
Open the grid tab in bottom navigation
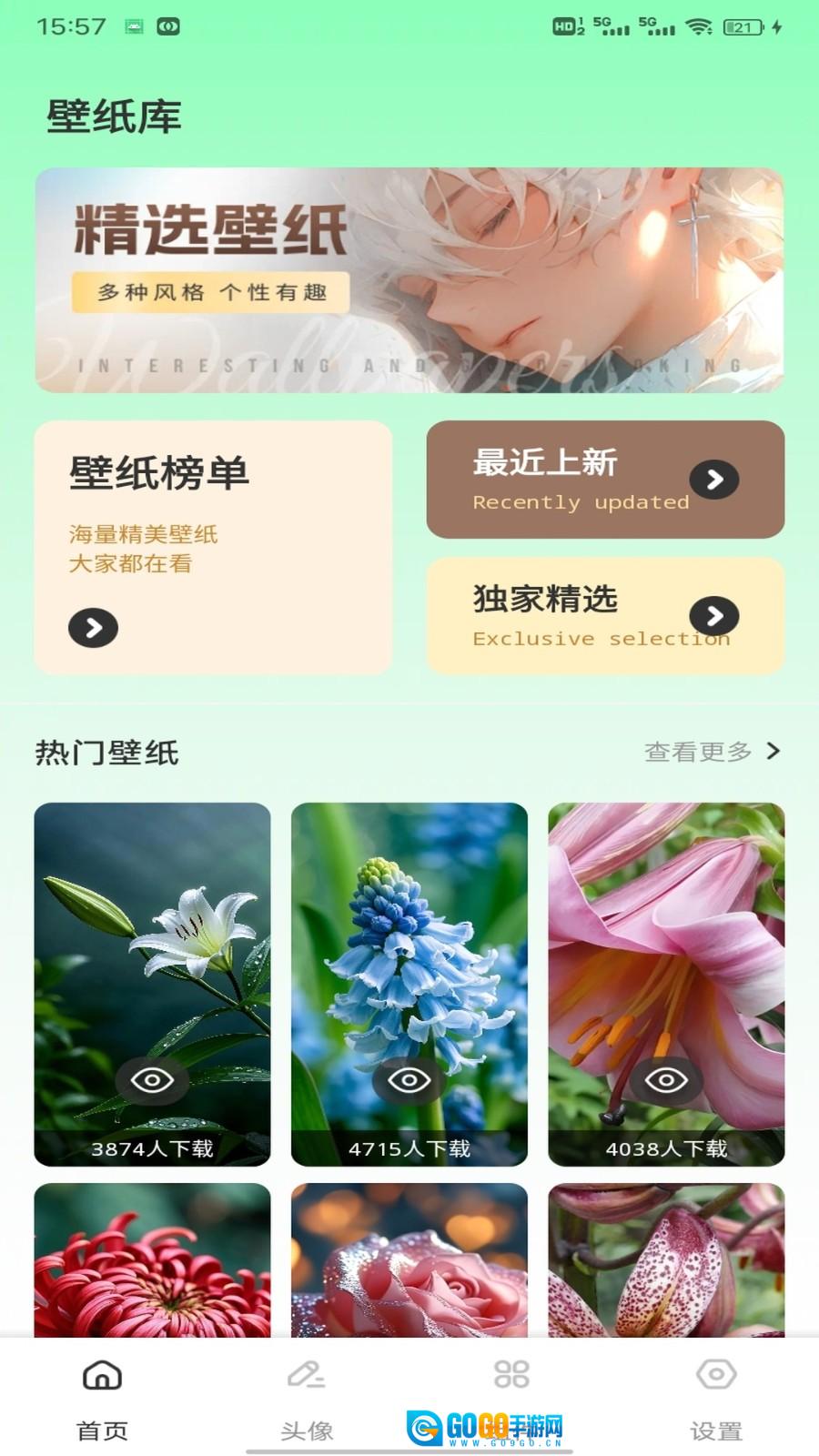coord(511,1376)
